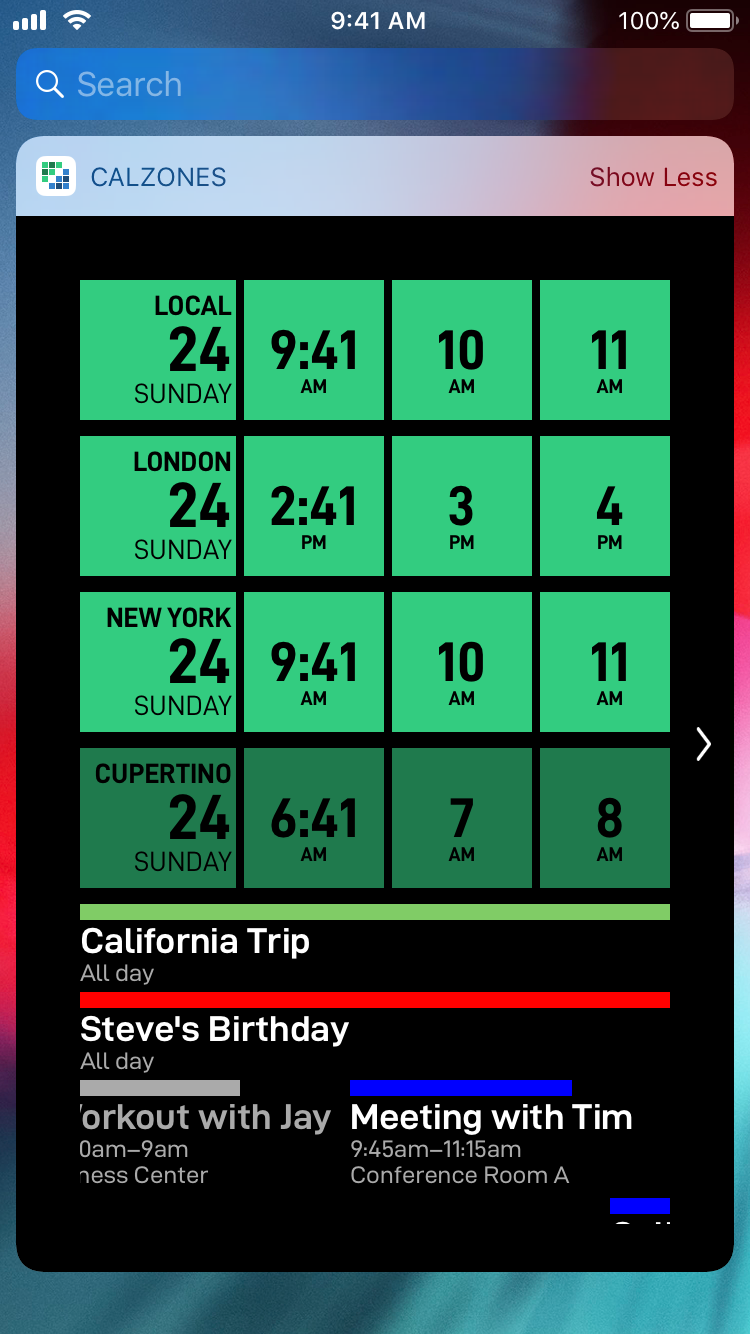This screenshot has width=750, height=1334.
Task: Open the California Trip event
Action: [x=375, y=944]
